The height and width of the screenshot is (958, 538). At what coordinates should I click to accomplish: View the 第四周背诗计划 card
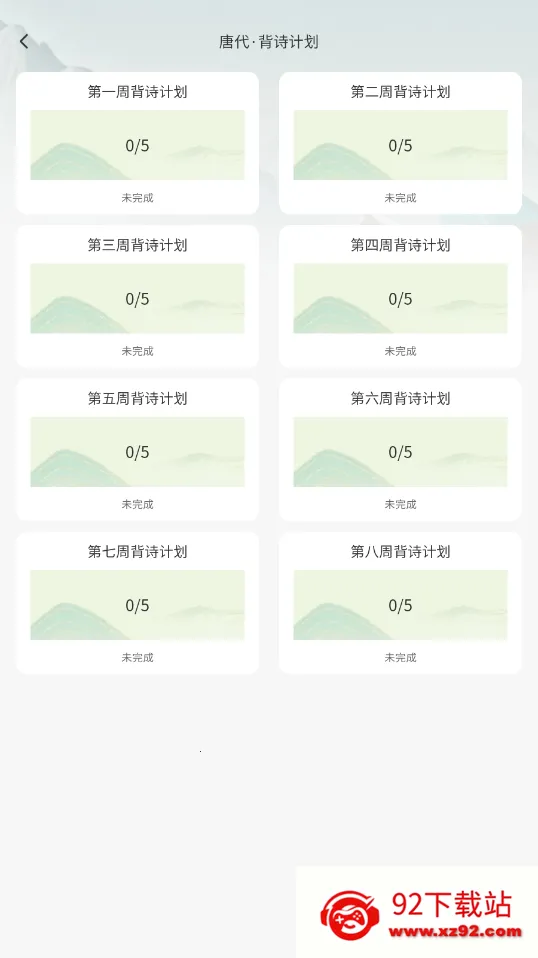[400, 296]
